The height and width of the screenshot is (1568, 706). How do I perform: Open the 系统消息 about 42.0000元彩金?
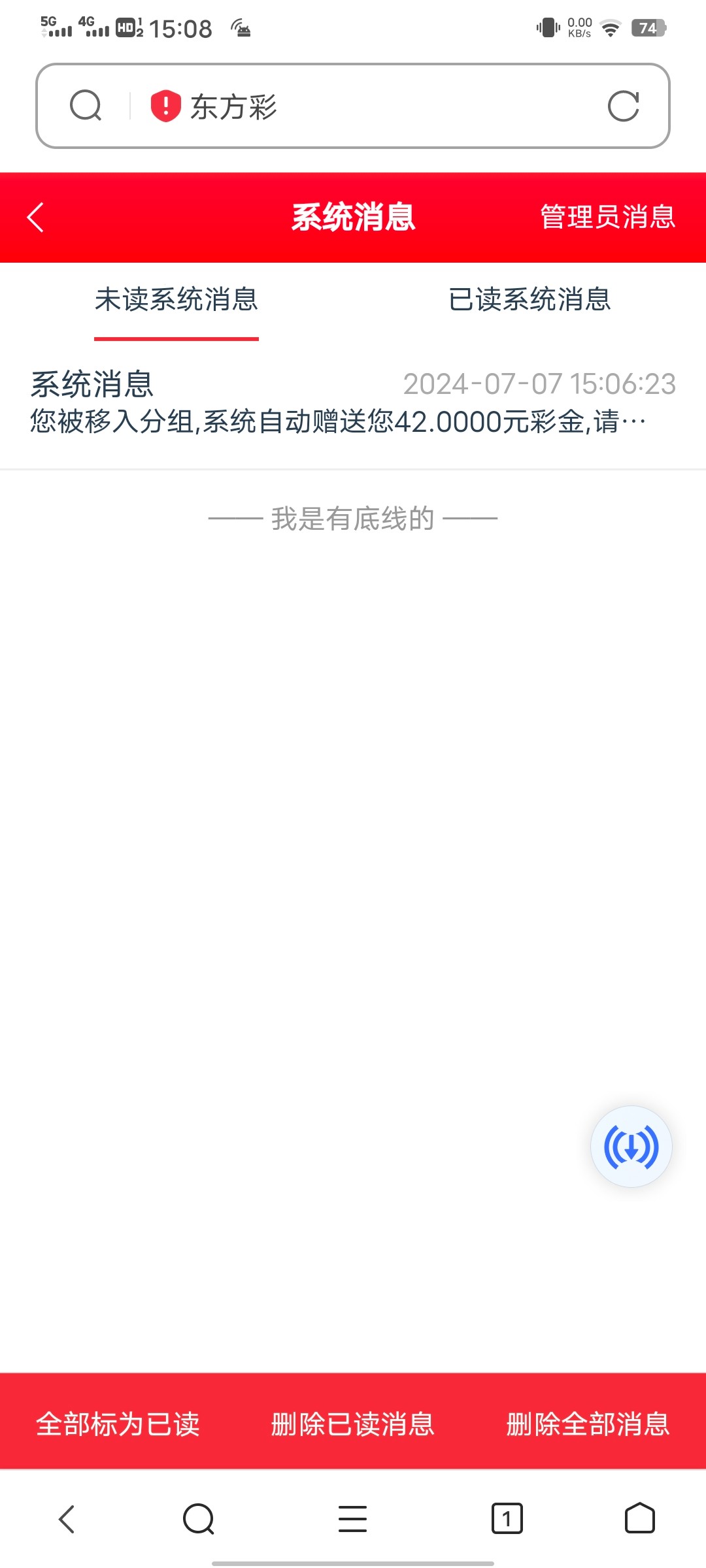pyautogui.click(x=353, y=402)
